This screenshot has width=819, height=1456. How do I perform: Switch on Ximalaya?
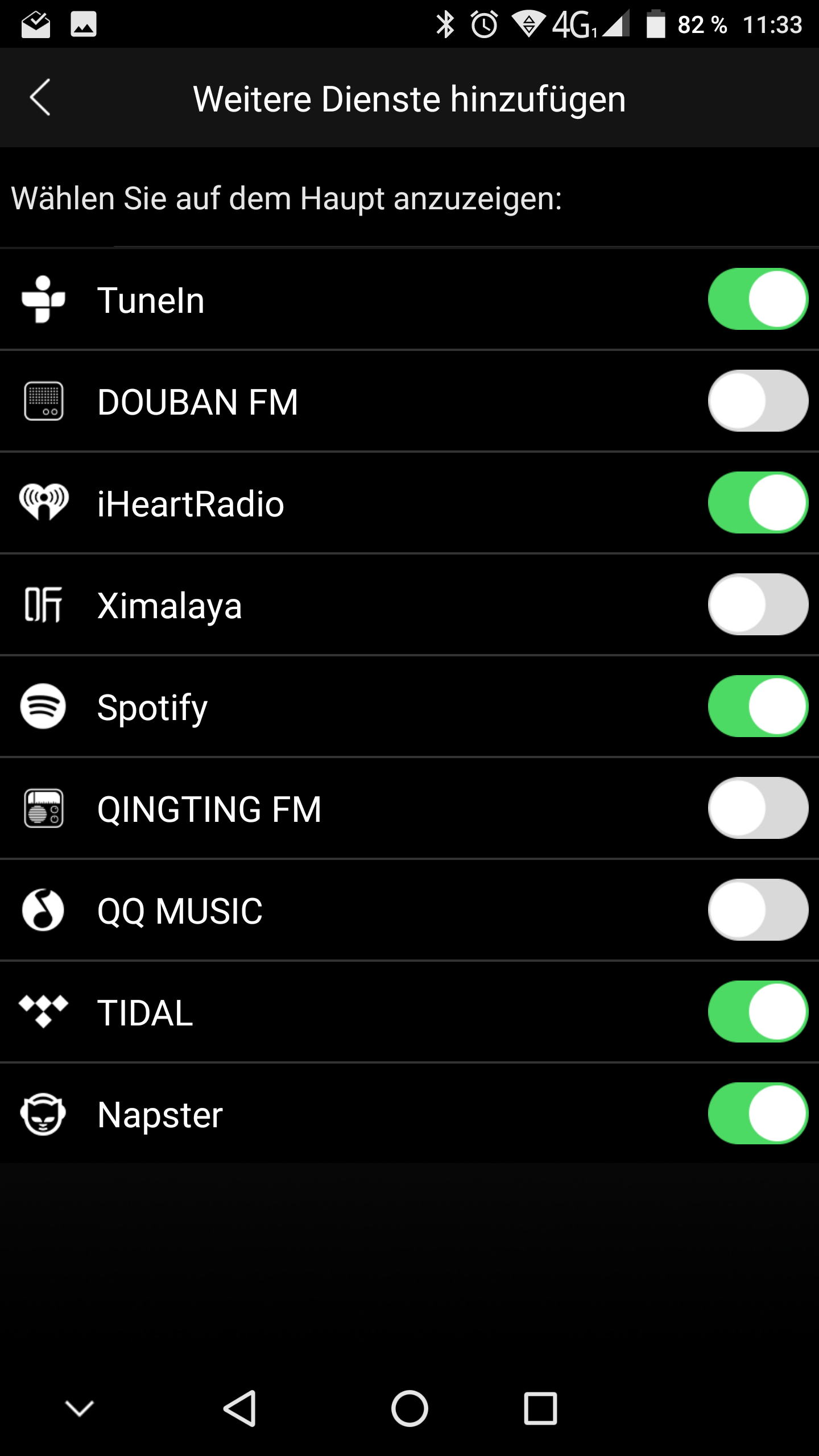point(758,605)
